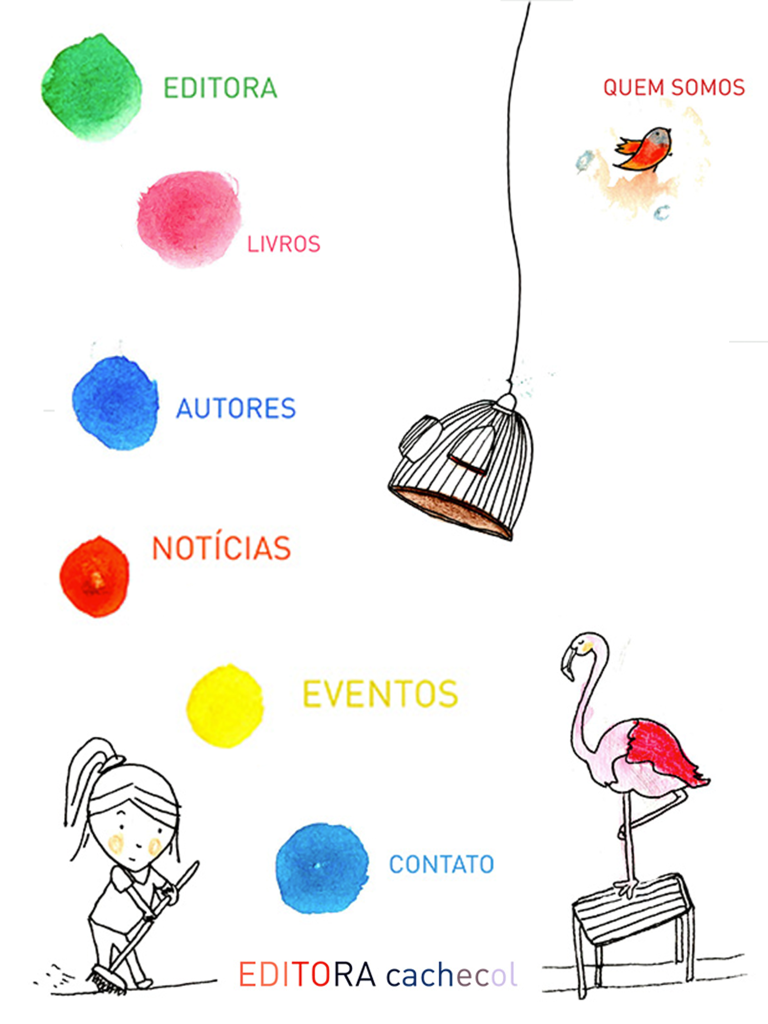Select CONTATO
This screenshot has width=768, height=1024.
[x=441, y=864]
